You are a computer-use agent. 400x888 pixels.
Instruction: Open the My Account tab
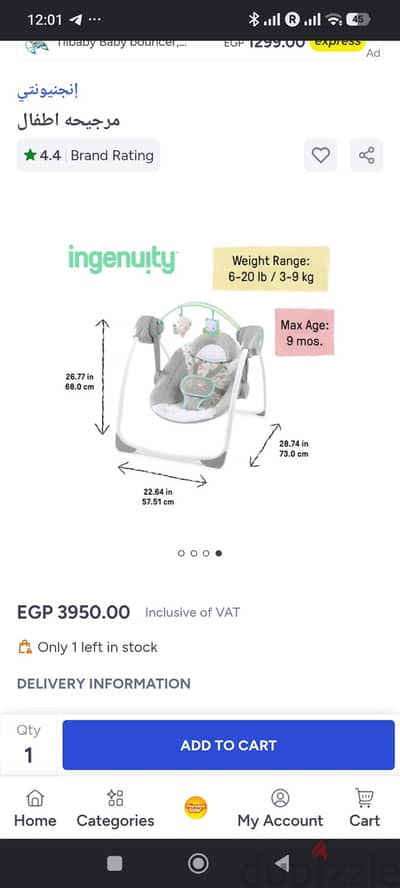pyautogui.click(x=280, y=808)
